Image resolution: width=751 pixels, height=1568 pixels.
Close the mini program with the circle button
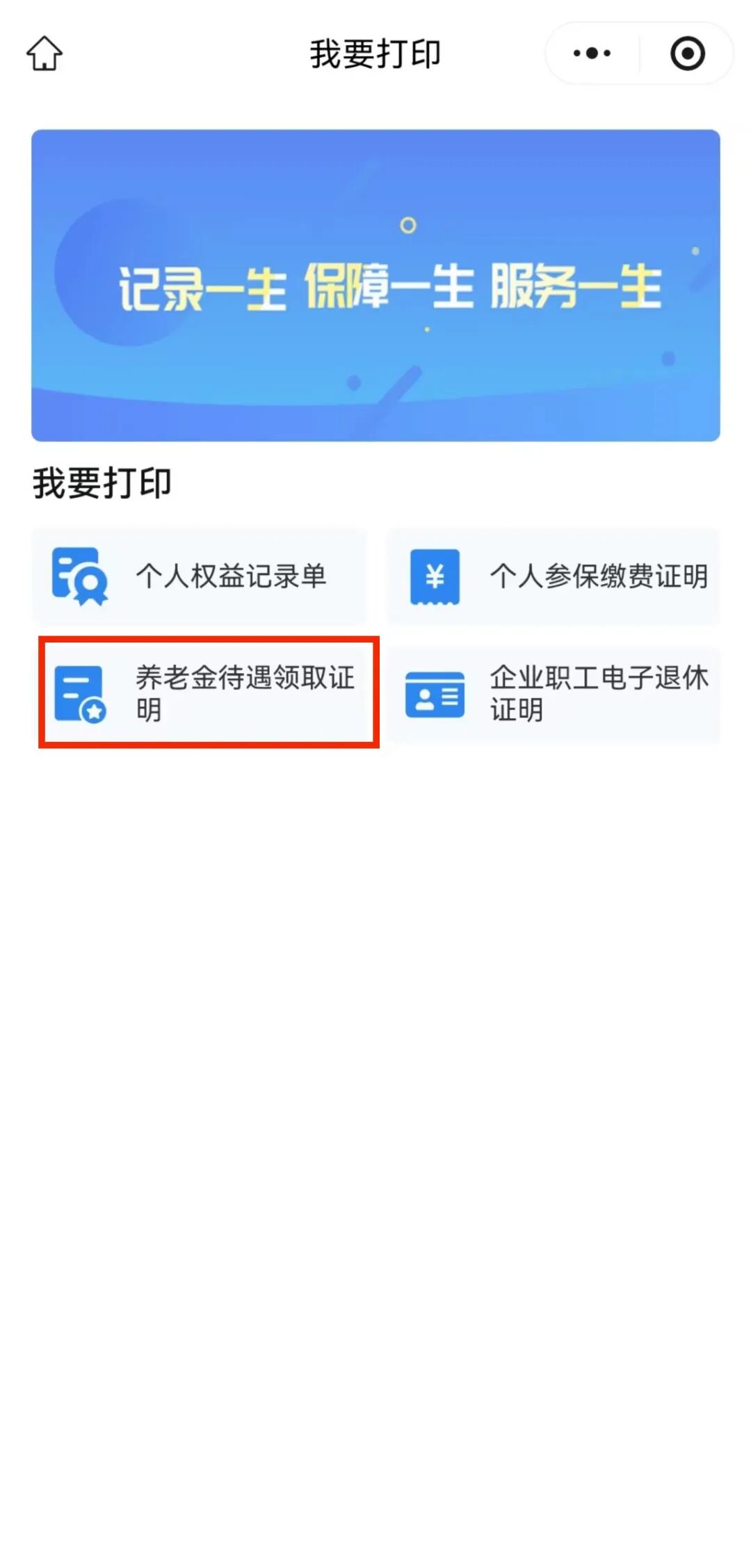tap(687, 54)
